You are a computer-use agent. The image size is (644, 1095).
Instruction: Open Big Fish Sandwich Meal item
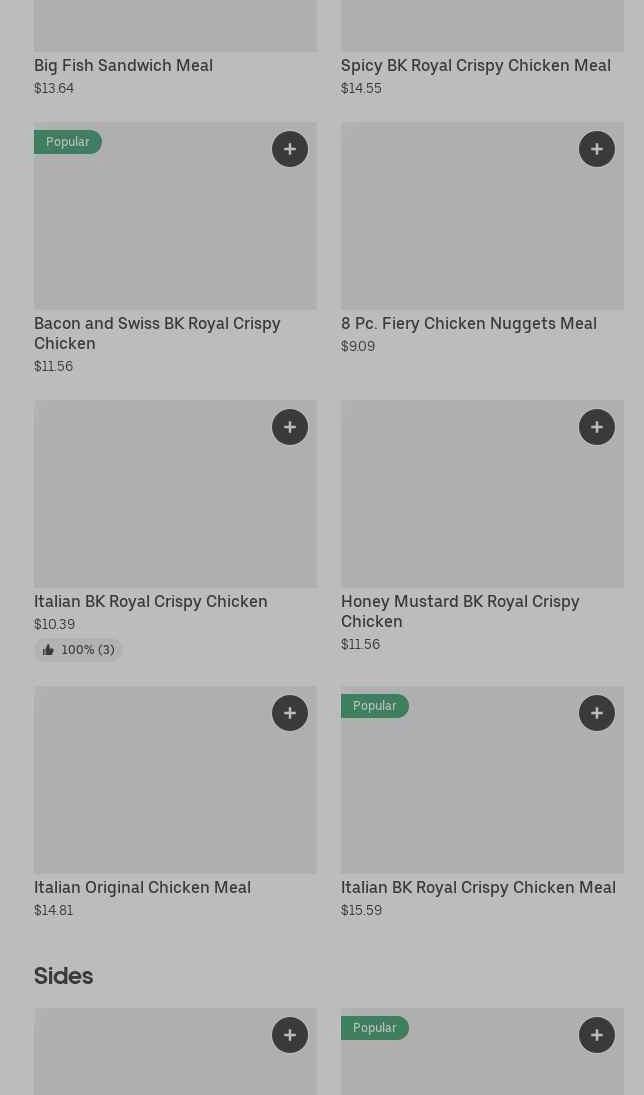pyautogui.click(x=124, y=66)
